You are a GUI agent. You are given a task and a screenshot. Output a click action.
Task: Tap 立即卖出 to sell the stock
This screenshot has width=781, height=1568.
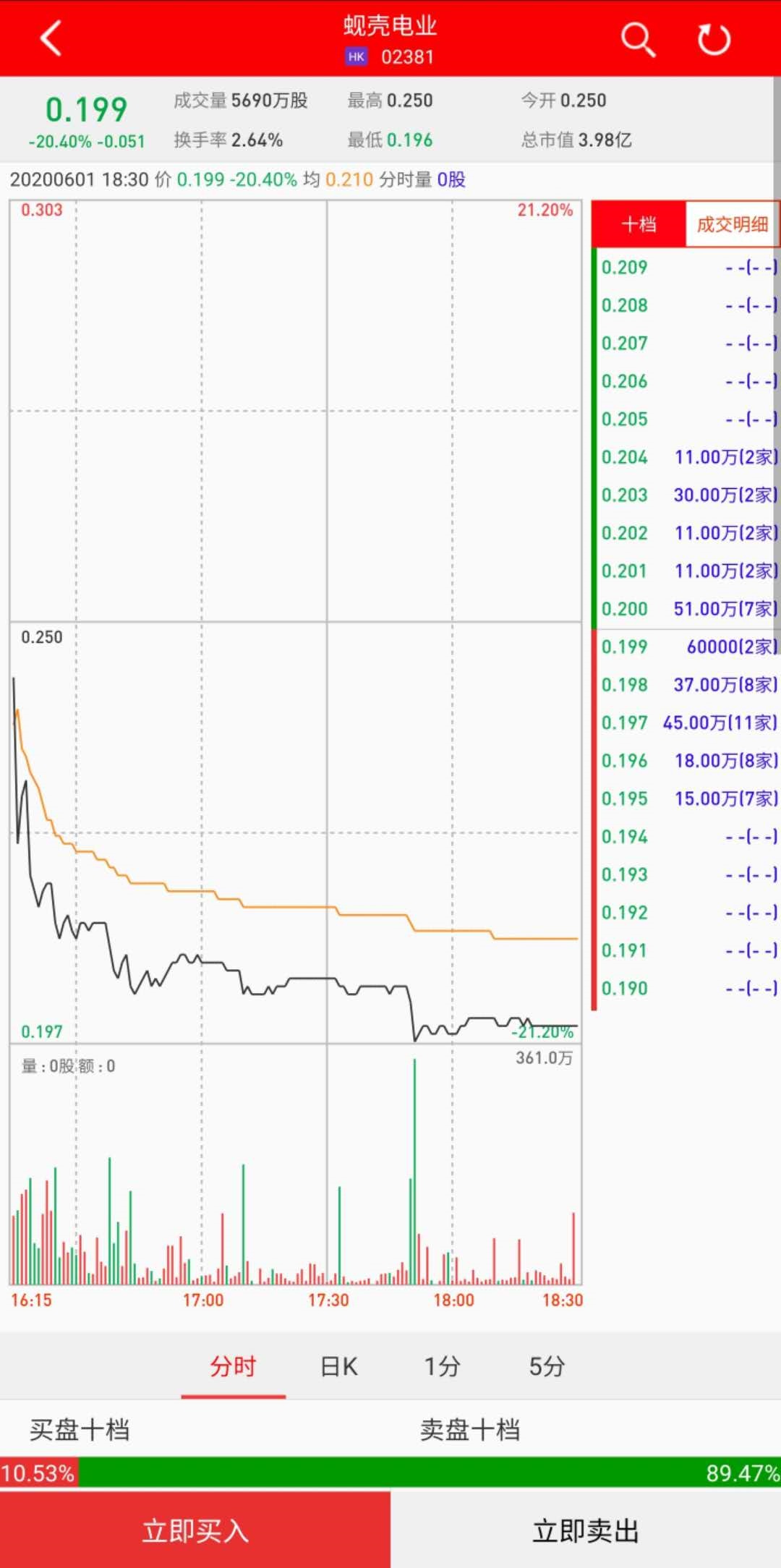586,1530
